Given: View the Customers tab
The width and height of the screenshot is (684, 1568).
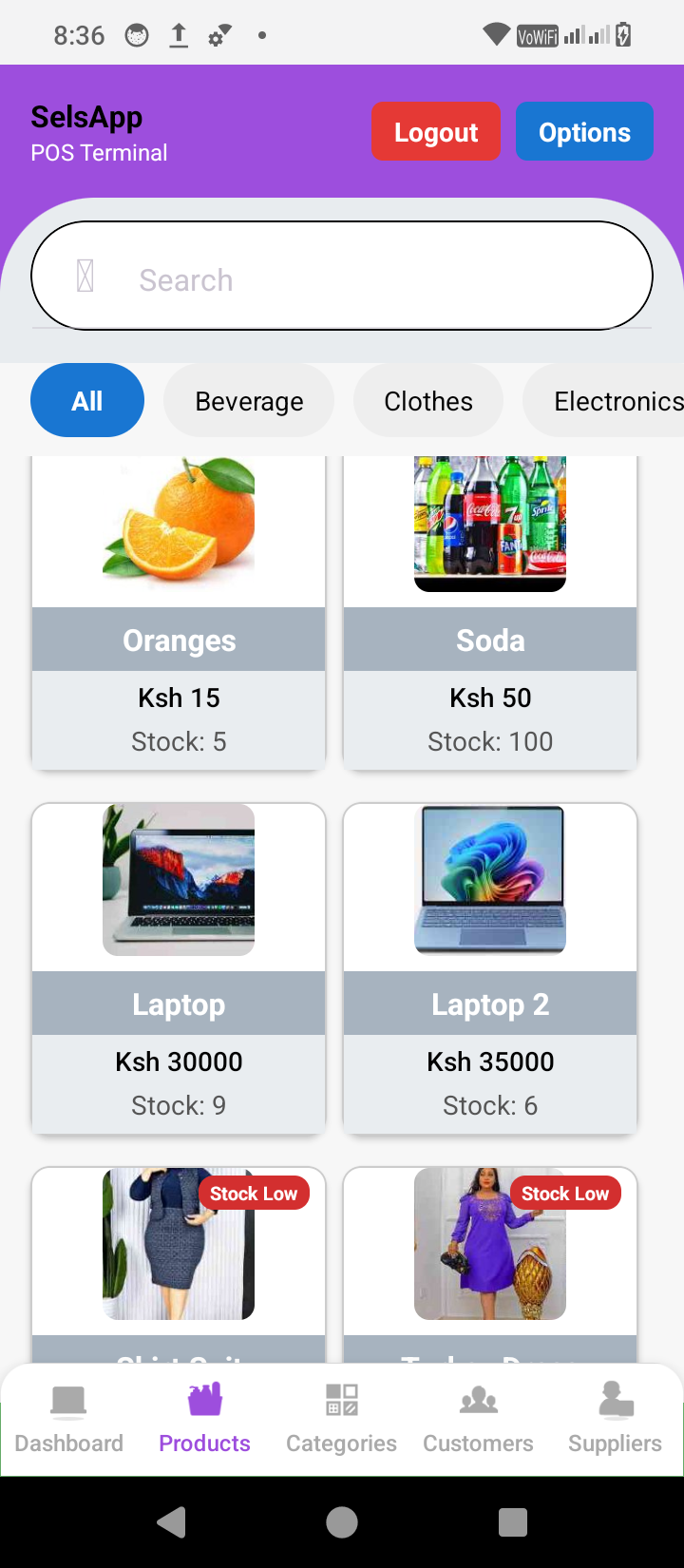Looking at the screenshot, I should coord(478,1420).
